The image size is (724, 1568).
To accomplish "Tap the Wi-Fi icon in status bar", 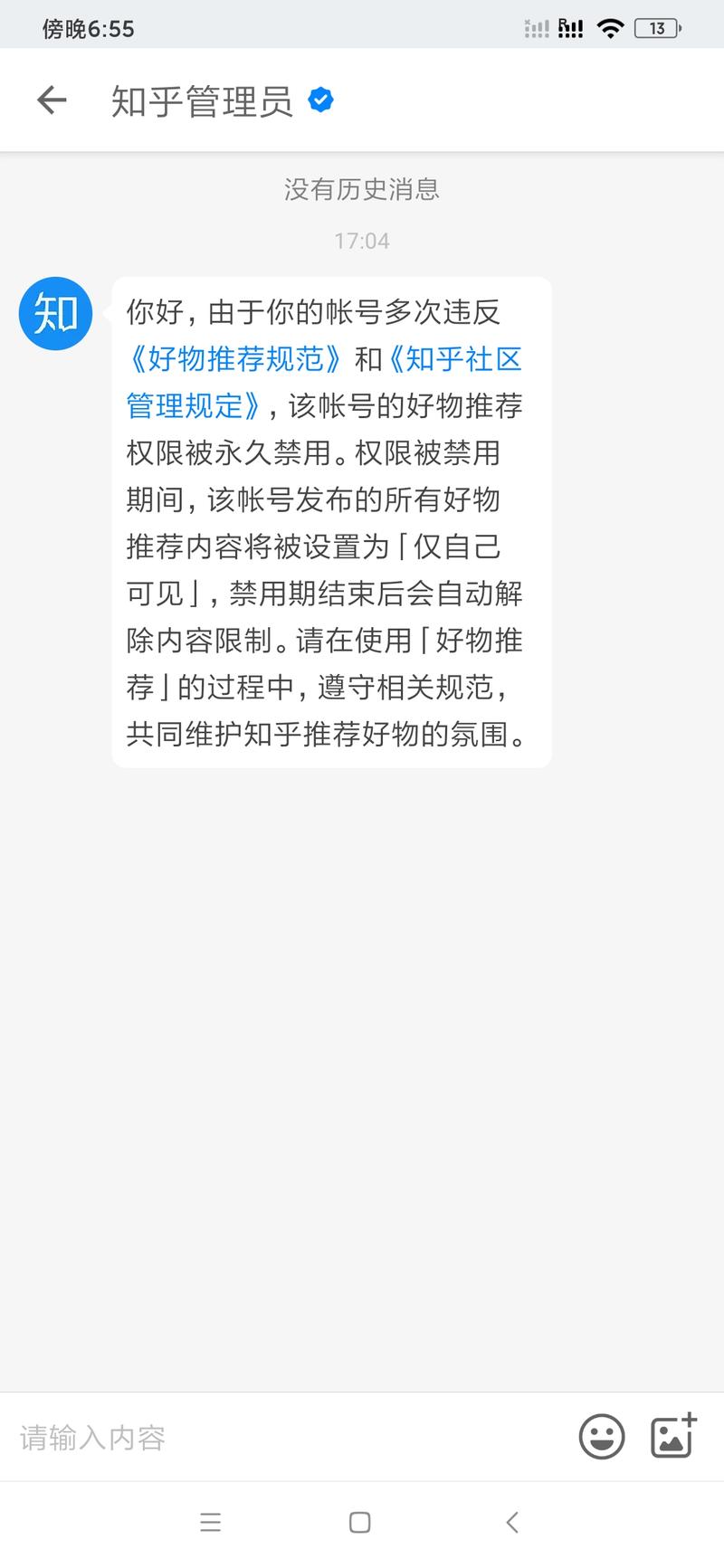I will (x=610, y=27).
